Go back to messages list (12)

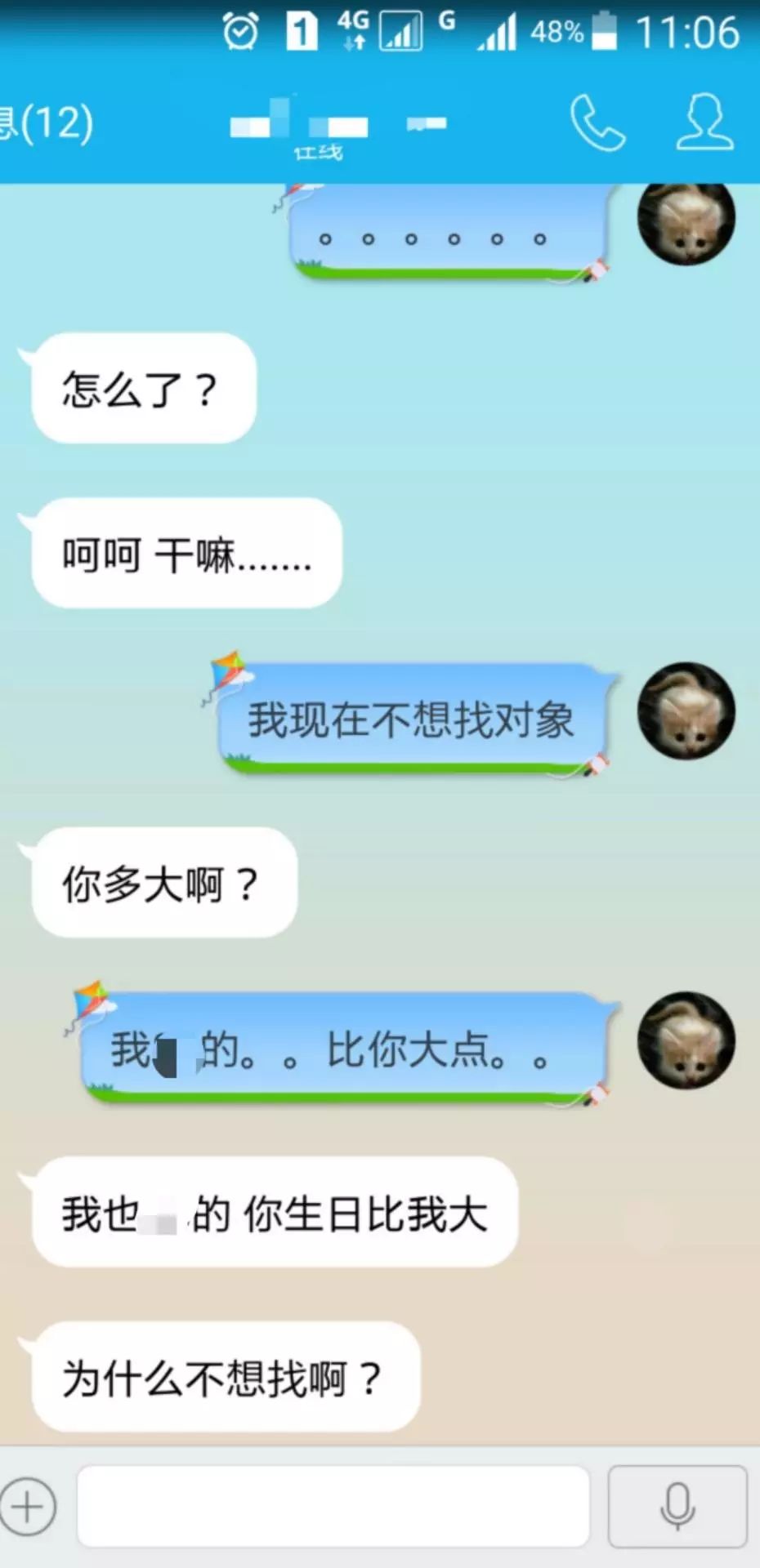coord(47,123)
